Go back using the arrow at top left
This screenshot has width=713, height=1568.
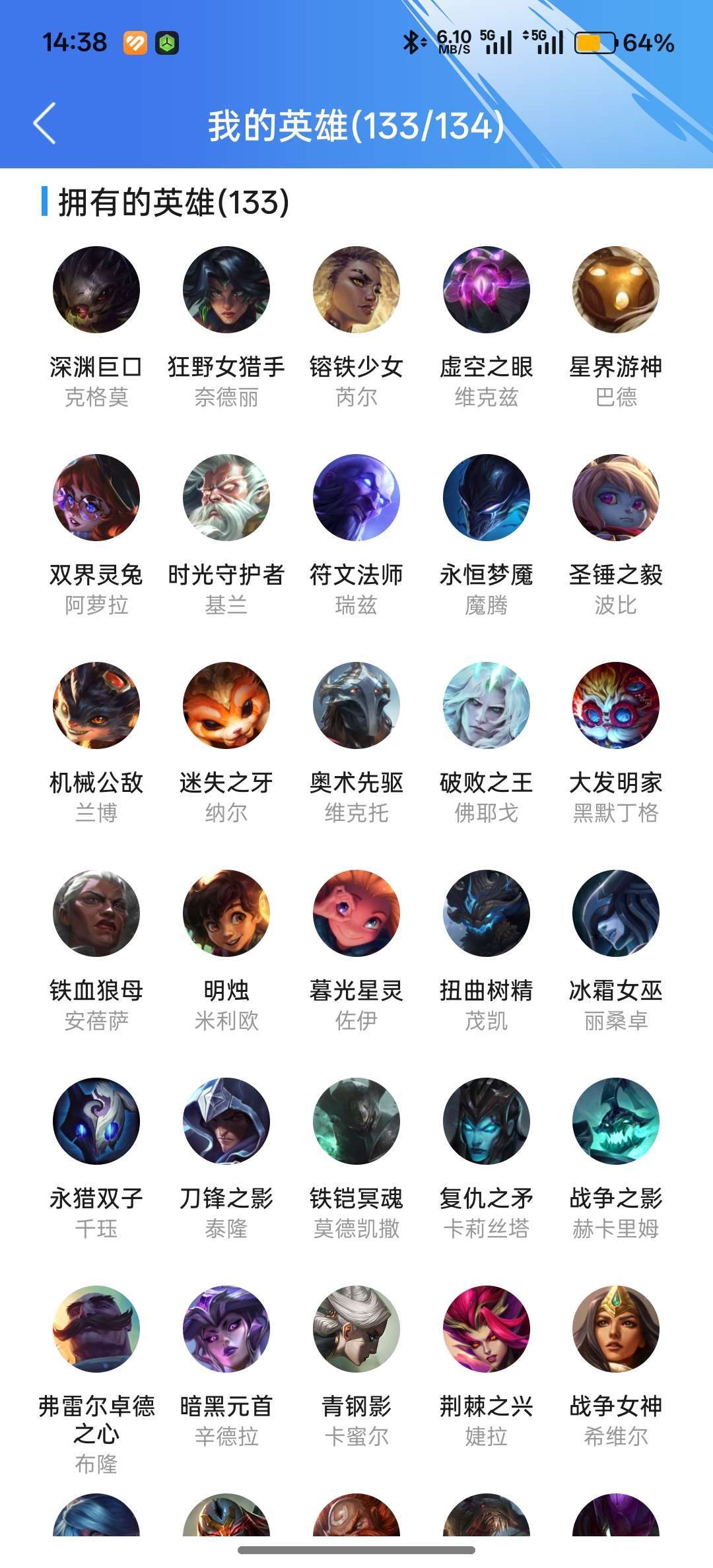(44, 125)
